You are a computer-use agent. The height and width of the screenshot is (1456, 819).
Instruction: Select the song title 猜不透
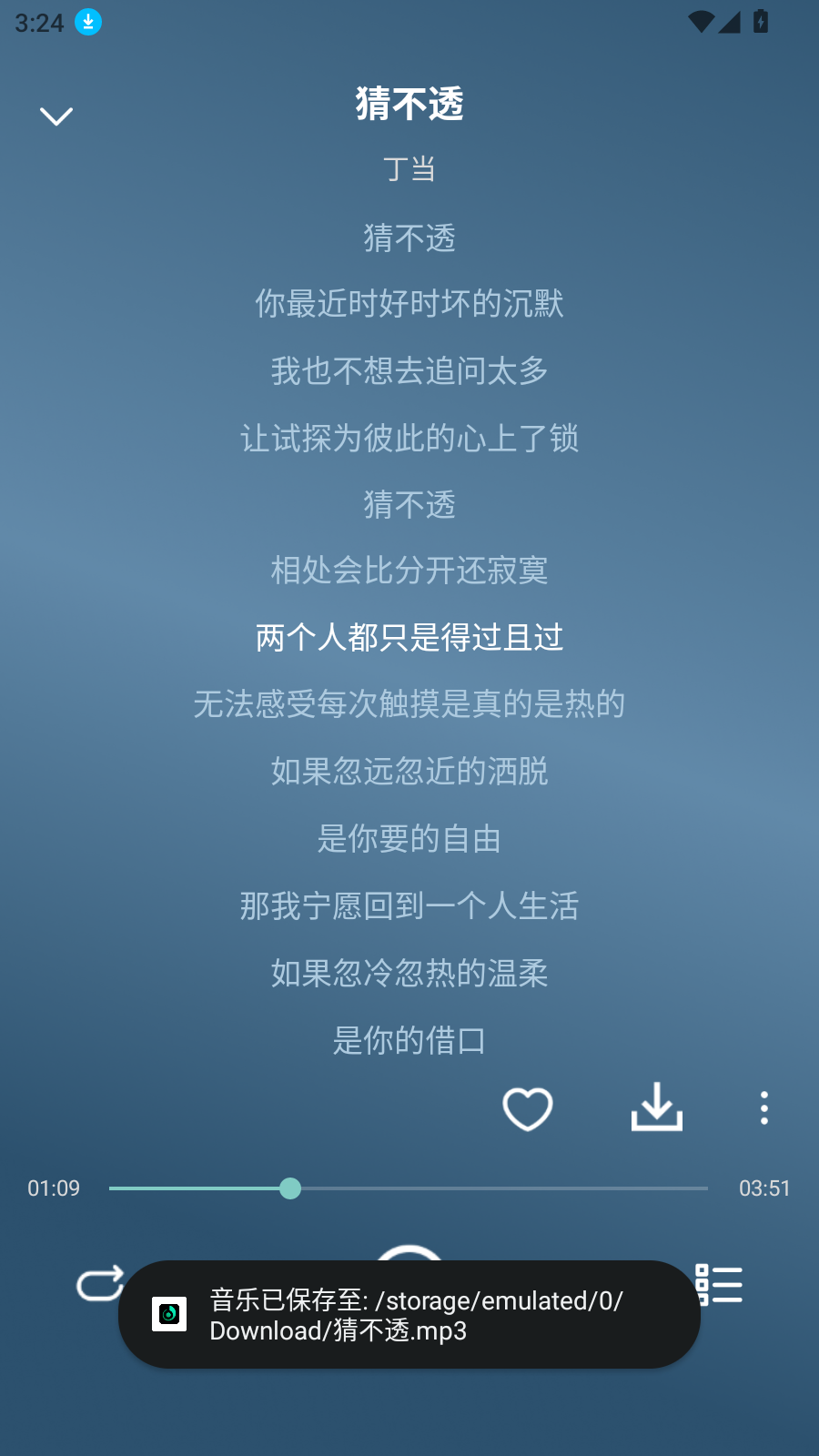pyautogui.click(x=409, y=104)
